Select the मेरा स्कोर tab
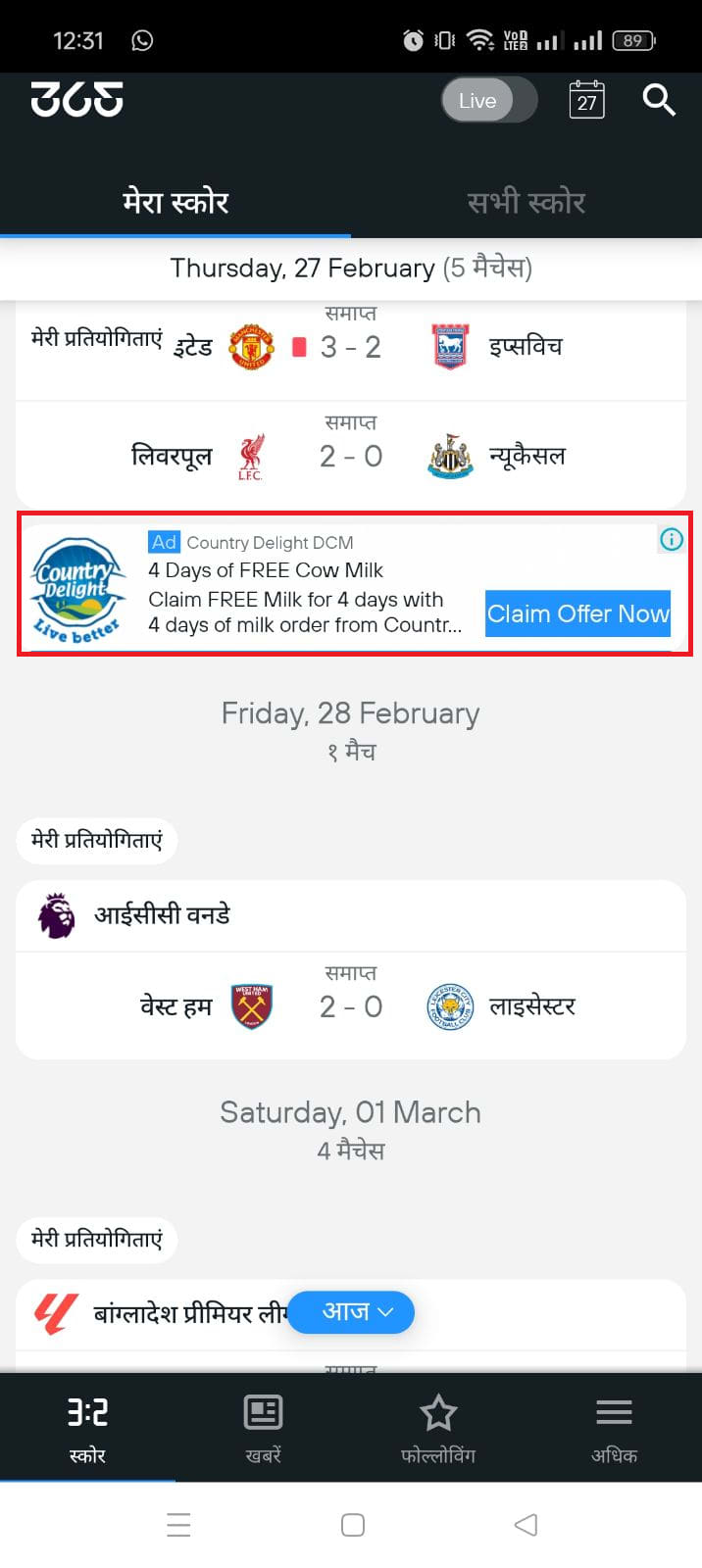702x1568 pixels. click(175, 202)
